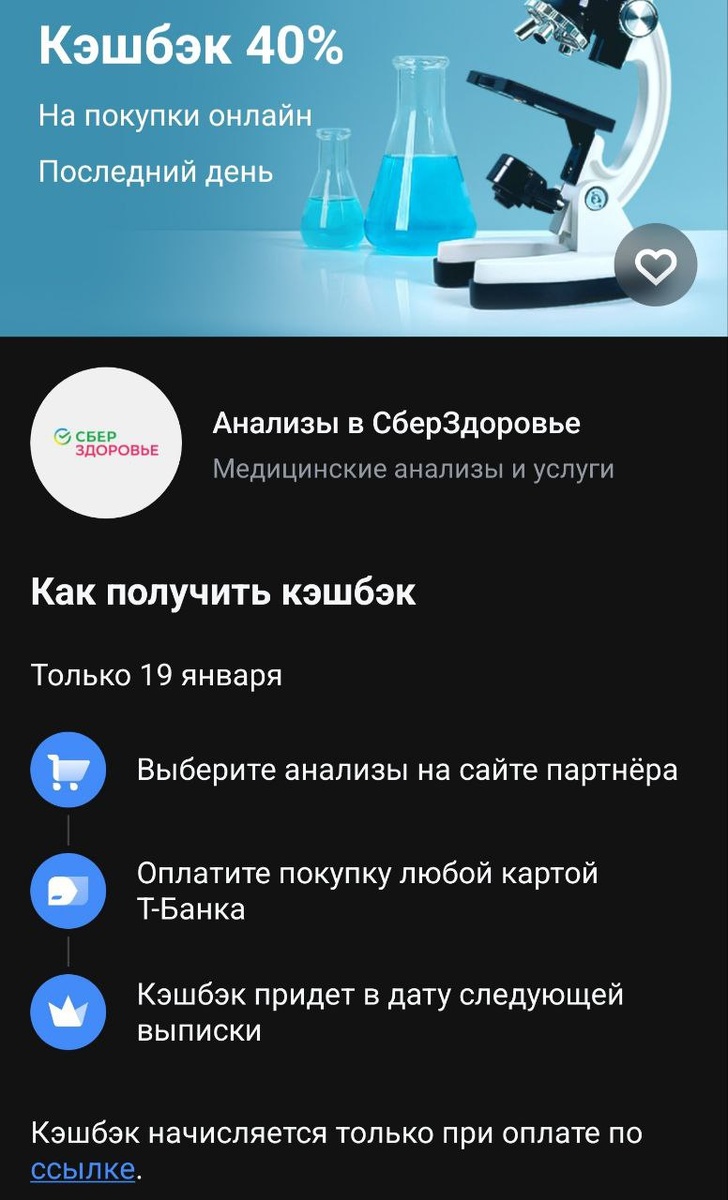Open the underlined «ссылке» link
Image resolution: width=728 pixels, height=1200 pixels.
coord(83,1169)
